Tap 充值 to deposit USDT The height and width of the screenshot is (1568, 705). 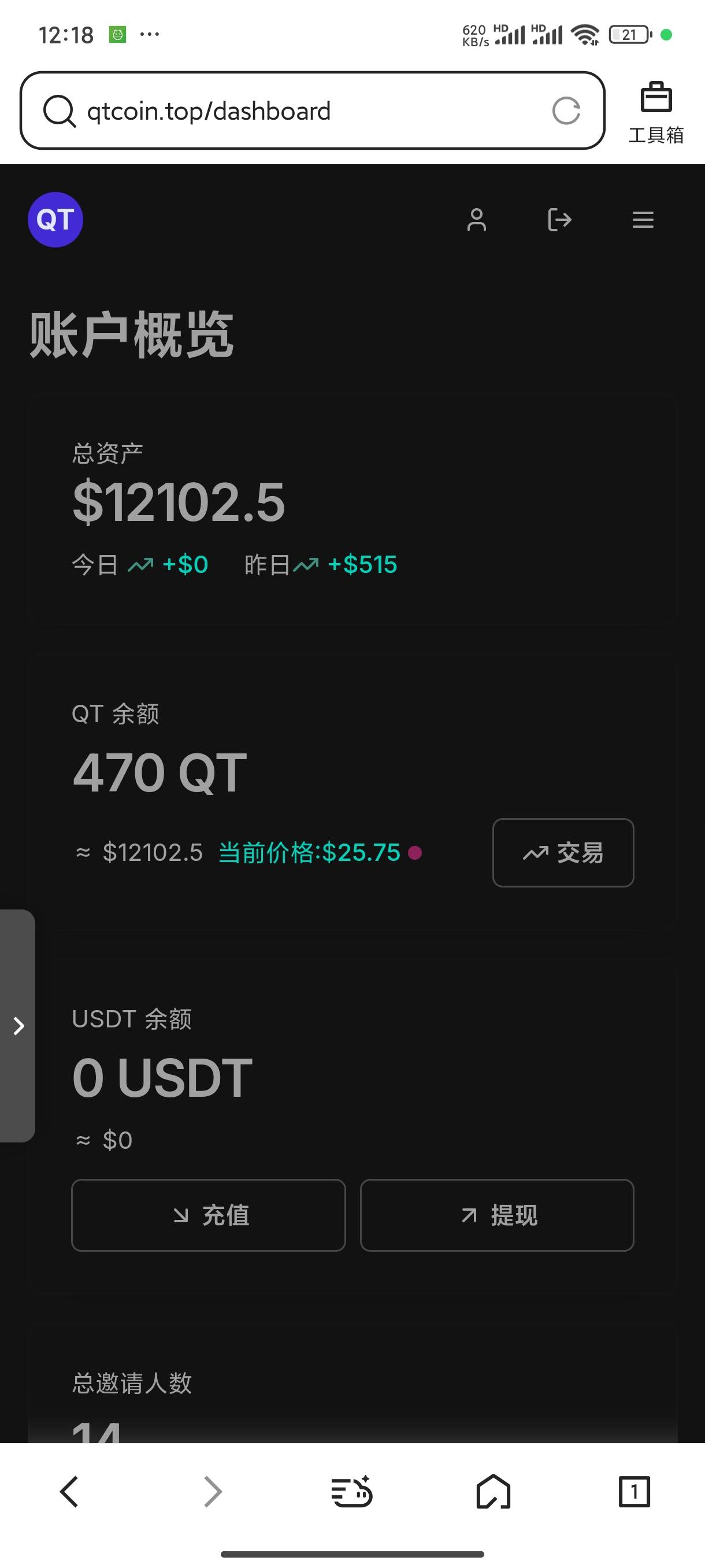click(209, 1215)
